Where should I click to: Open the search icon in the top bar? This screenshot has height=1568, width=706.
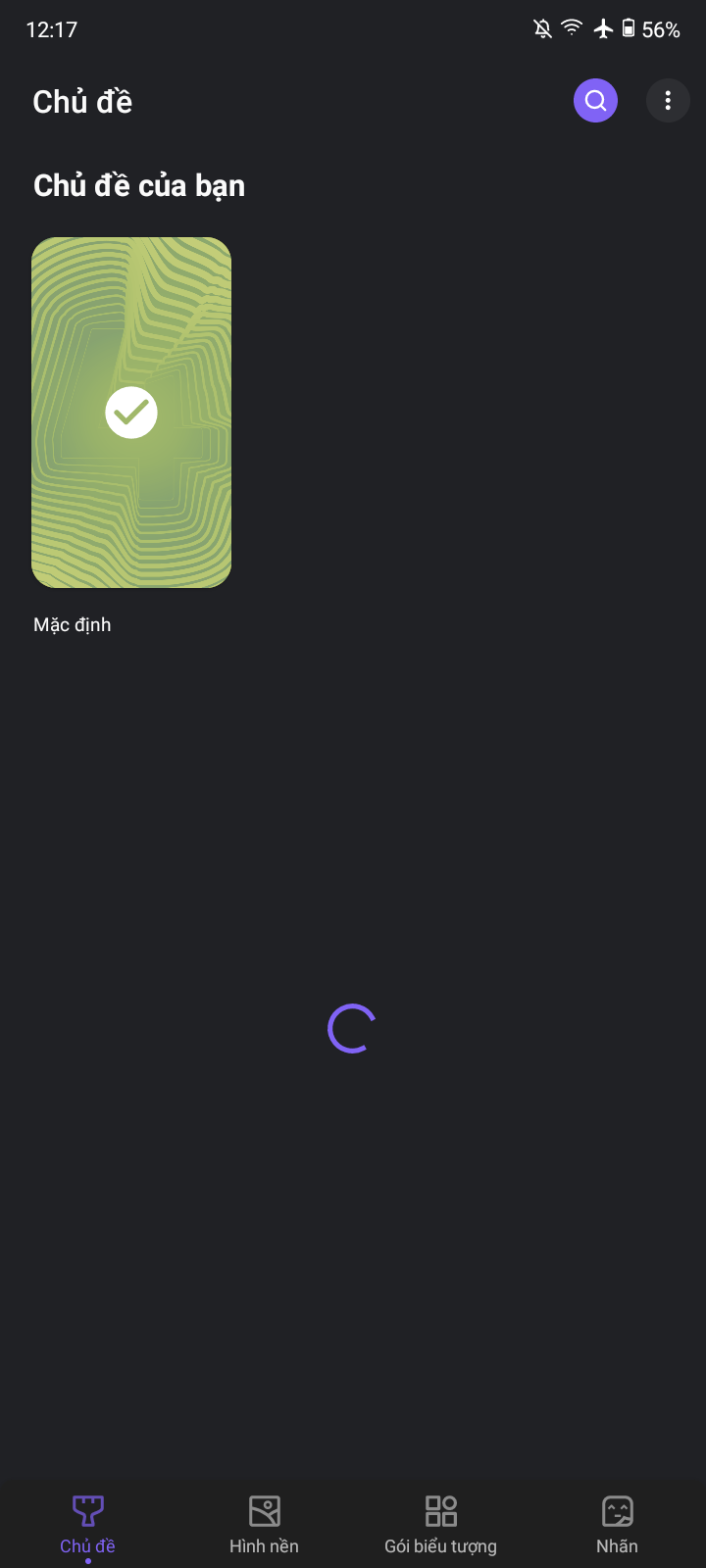point(595,100)
